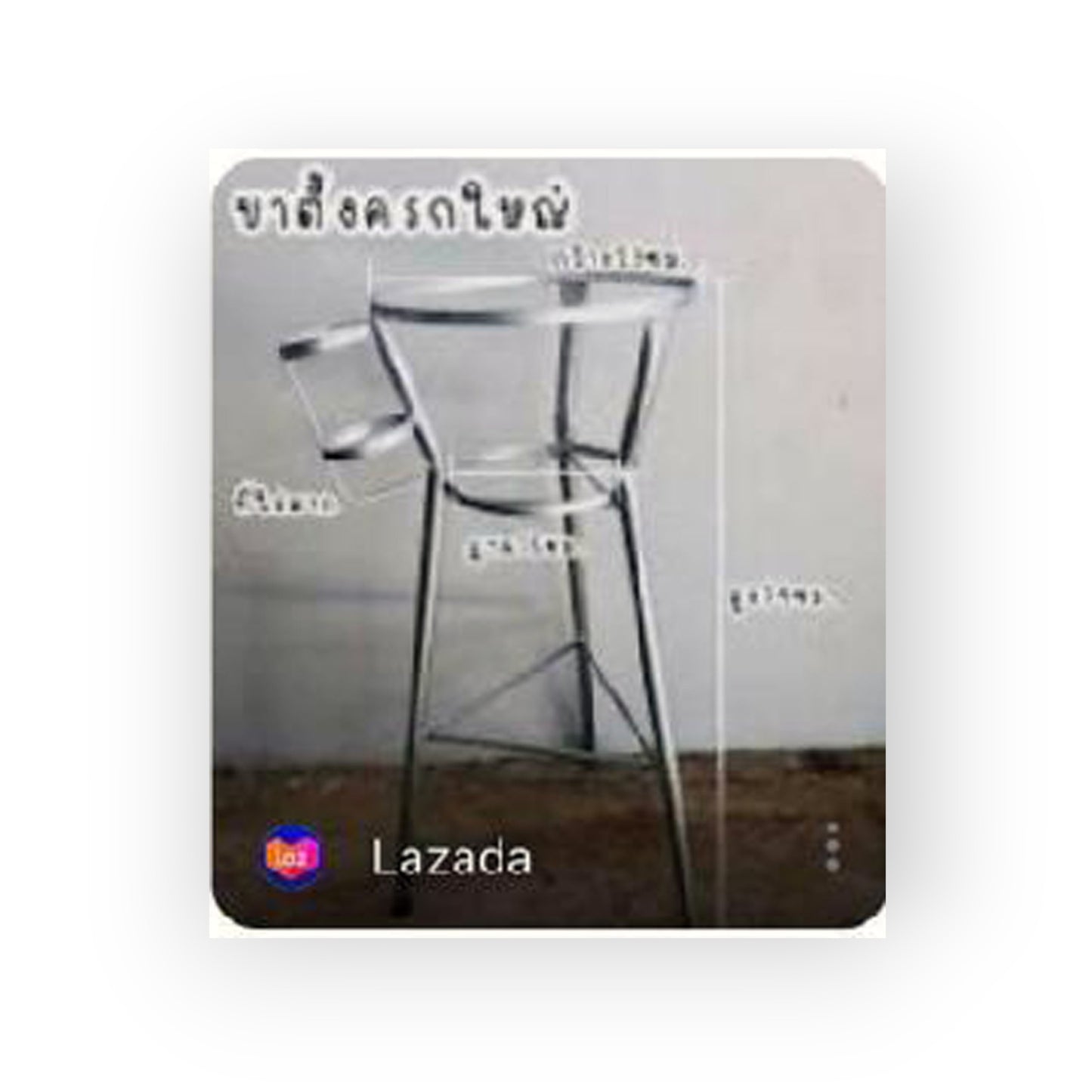Open the Lazada product image tile
The height and width of the screenshot is (1092, 1092).
[546, 529]
